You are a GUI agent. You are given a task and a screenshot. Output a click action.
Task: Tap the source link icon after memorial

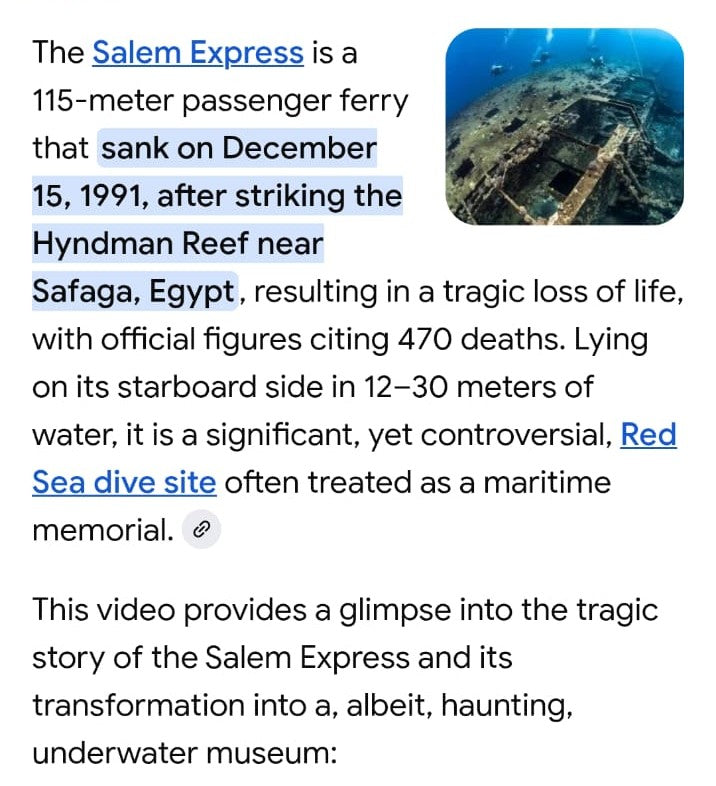(x=201, y=529)
